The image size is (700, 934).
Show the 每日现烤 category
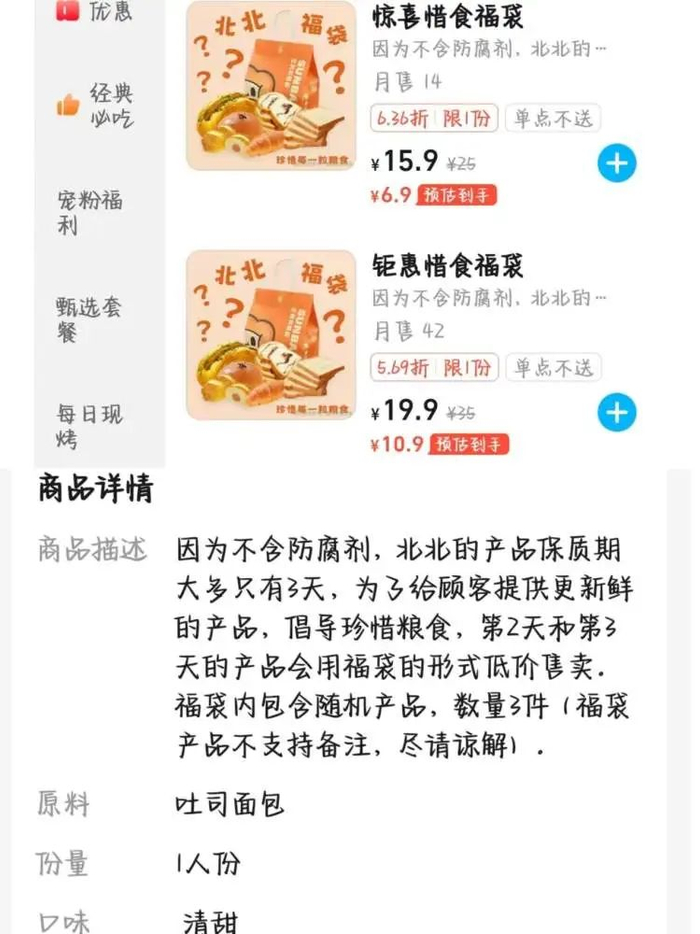click(x=90, y=426)
